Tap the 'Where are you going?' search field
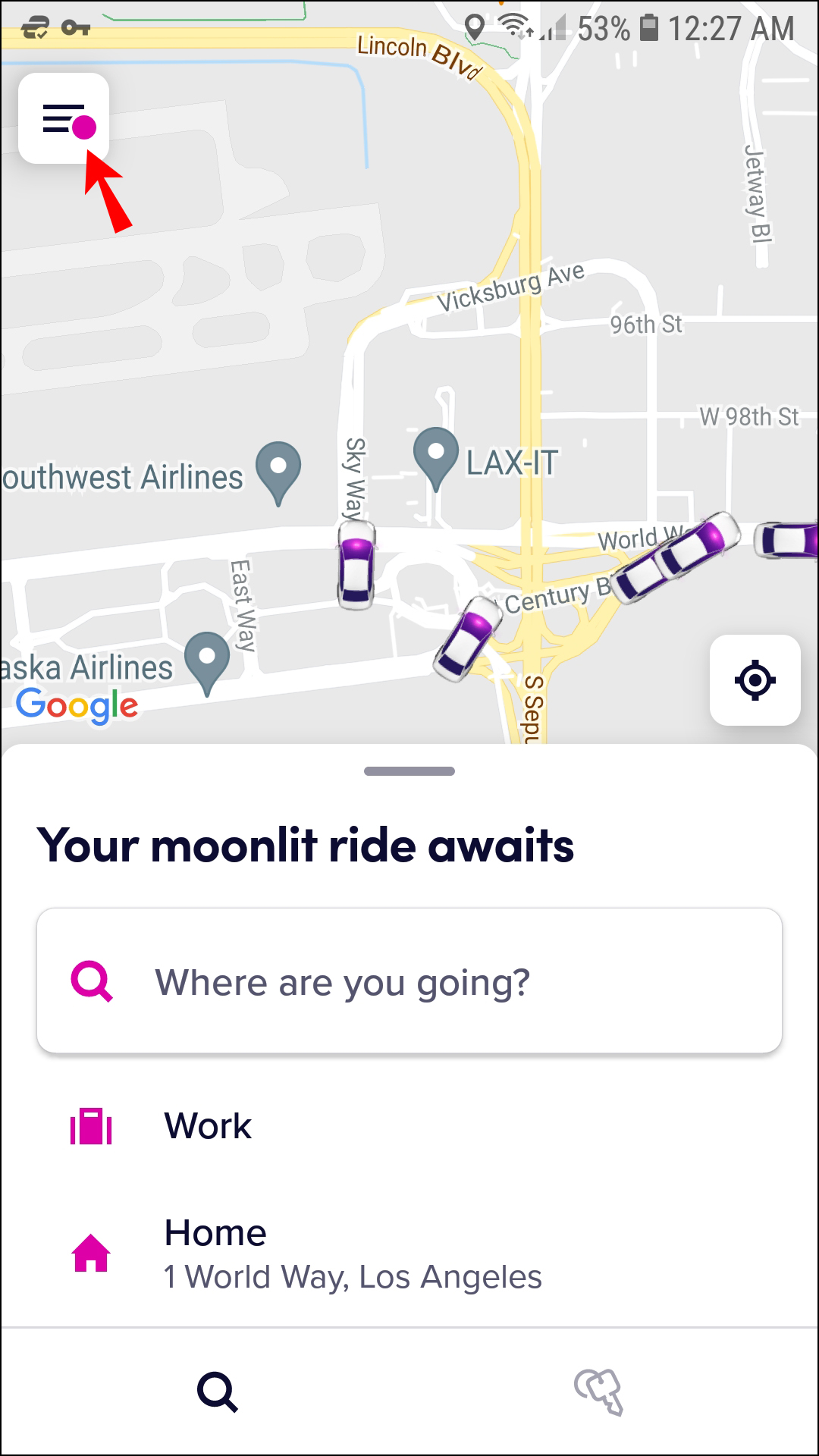Screen dimensions: 819x1456 tap(409, 981)
